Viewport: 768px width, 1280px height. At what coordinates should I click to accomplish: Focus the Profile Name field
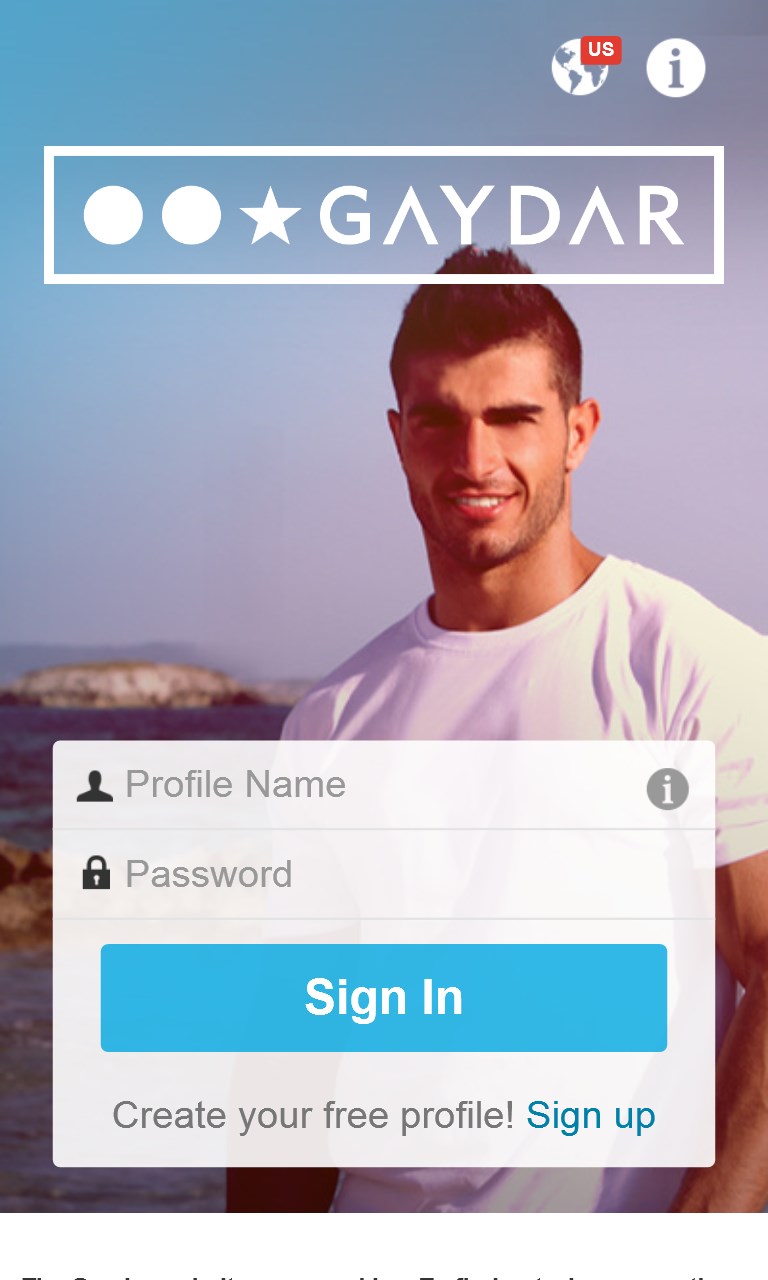(370, 785)
